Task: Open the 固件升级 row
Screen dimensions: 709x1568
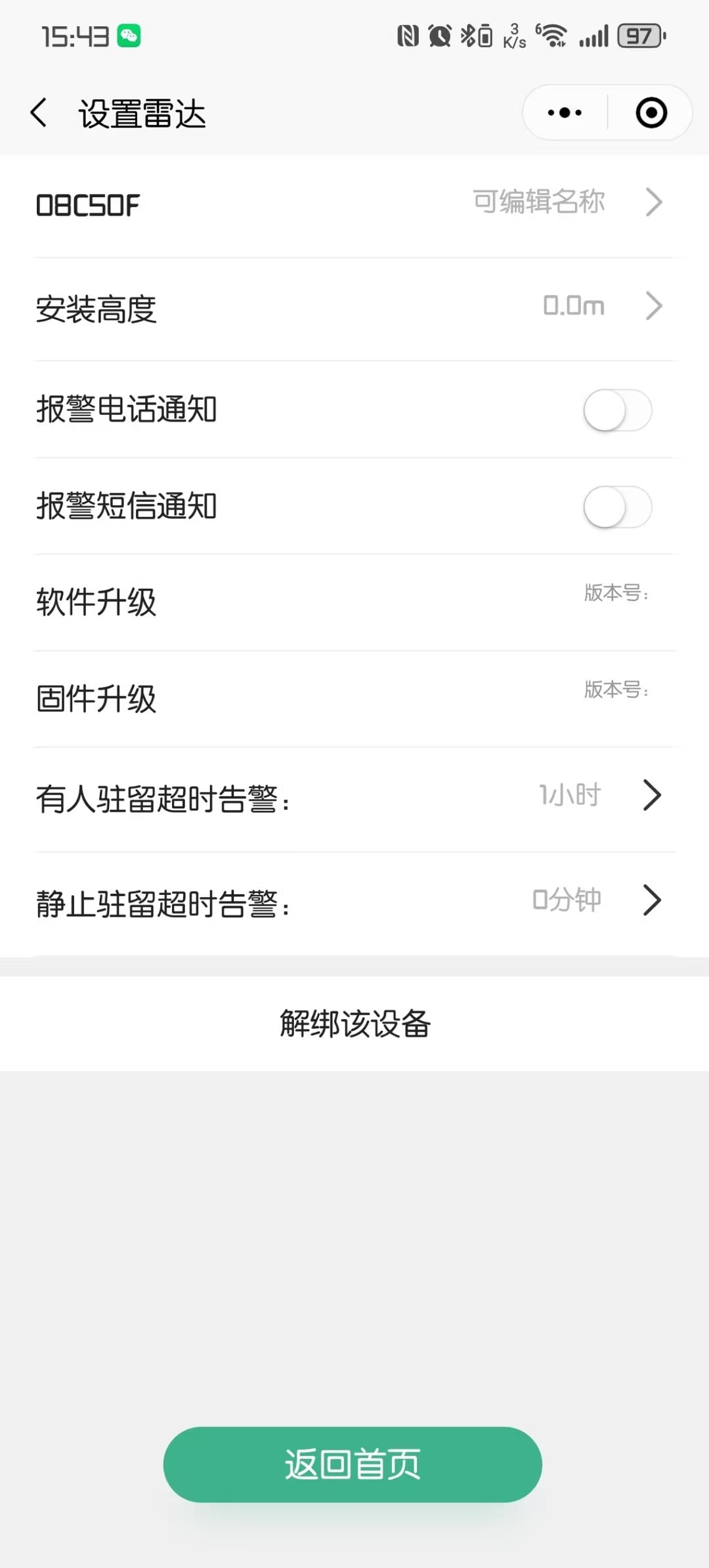Action: (354, 699)
